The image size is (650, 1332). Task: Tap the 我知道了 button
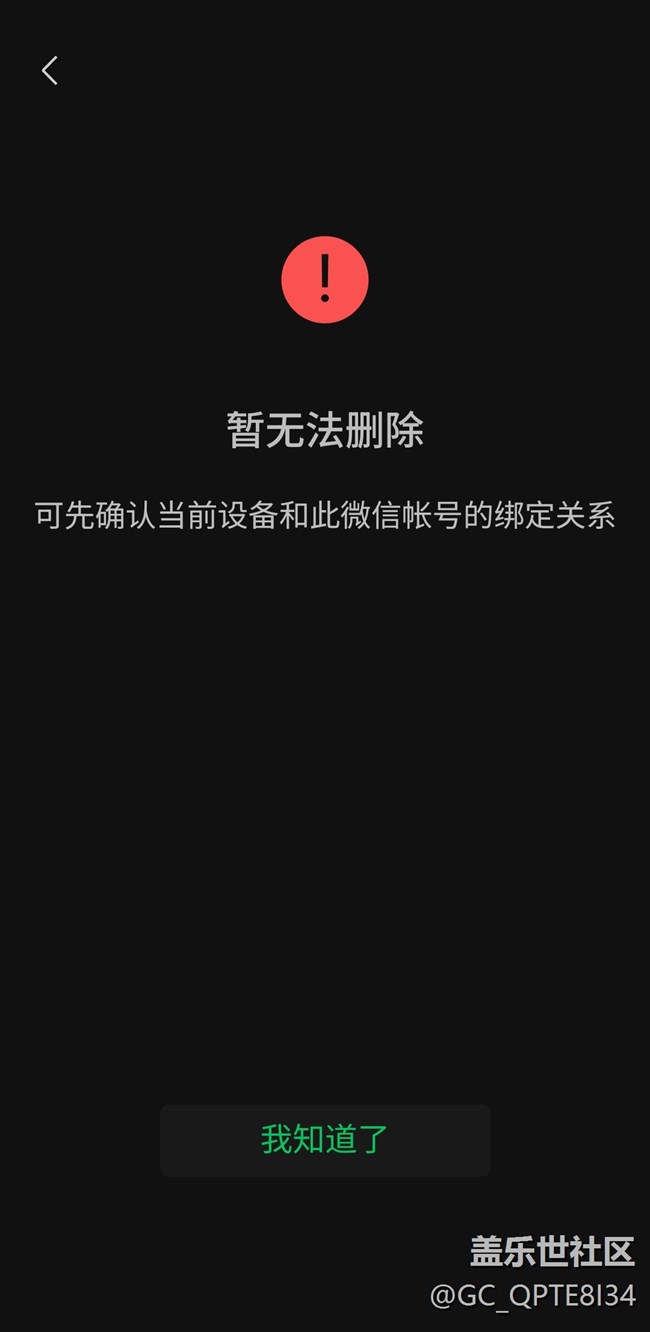325,1140
